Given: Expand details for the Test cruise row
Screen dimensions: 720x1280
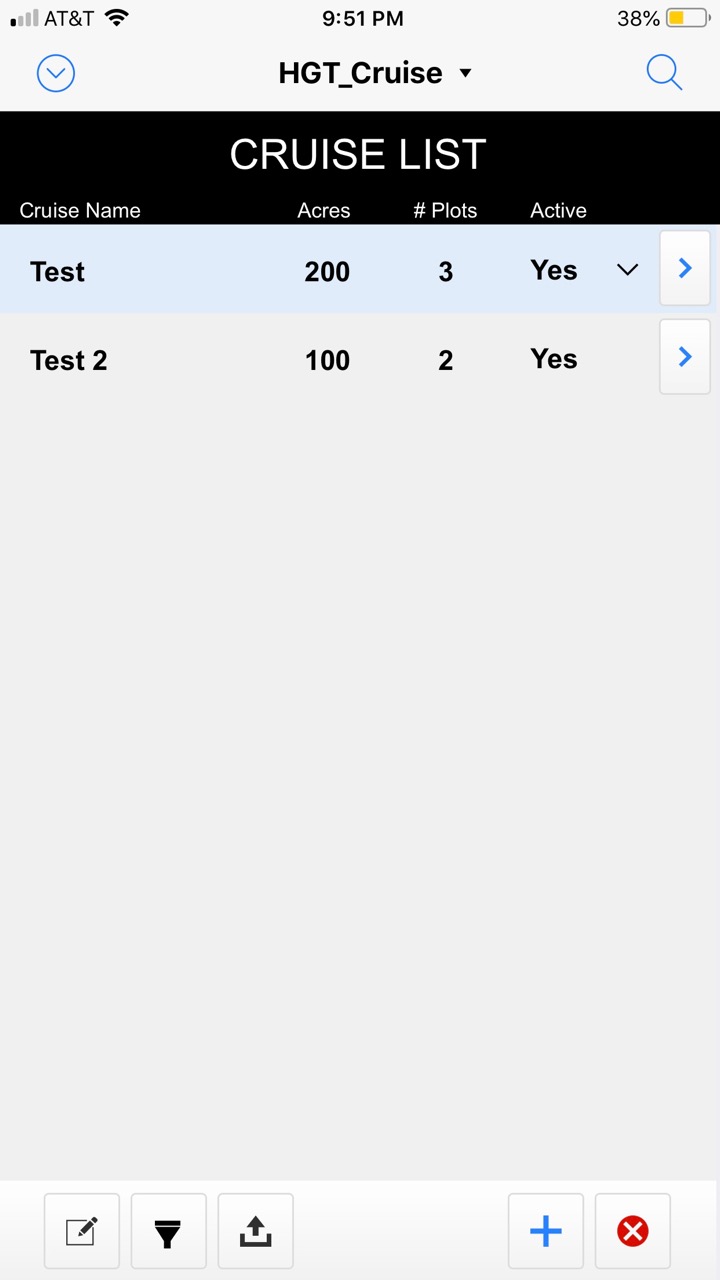Looking at the screenshot, I should [627, 269].
